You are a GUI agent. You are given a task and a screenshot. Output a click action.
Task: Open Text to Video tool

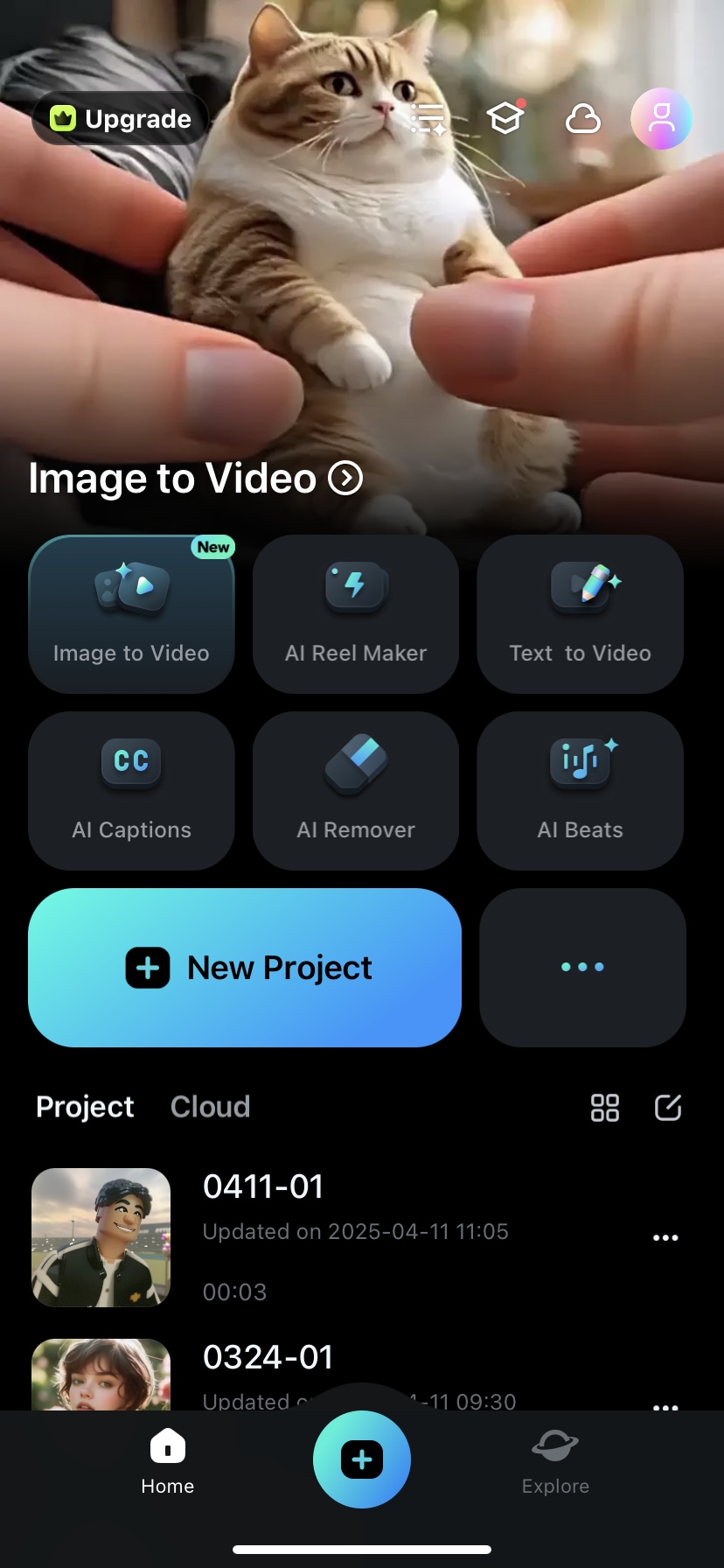580,613
